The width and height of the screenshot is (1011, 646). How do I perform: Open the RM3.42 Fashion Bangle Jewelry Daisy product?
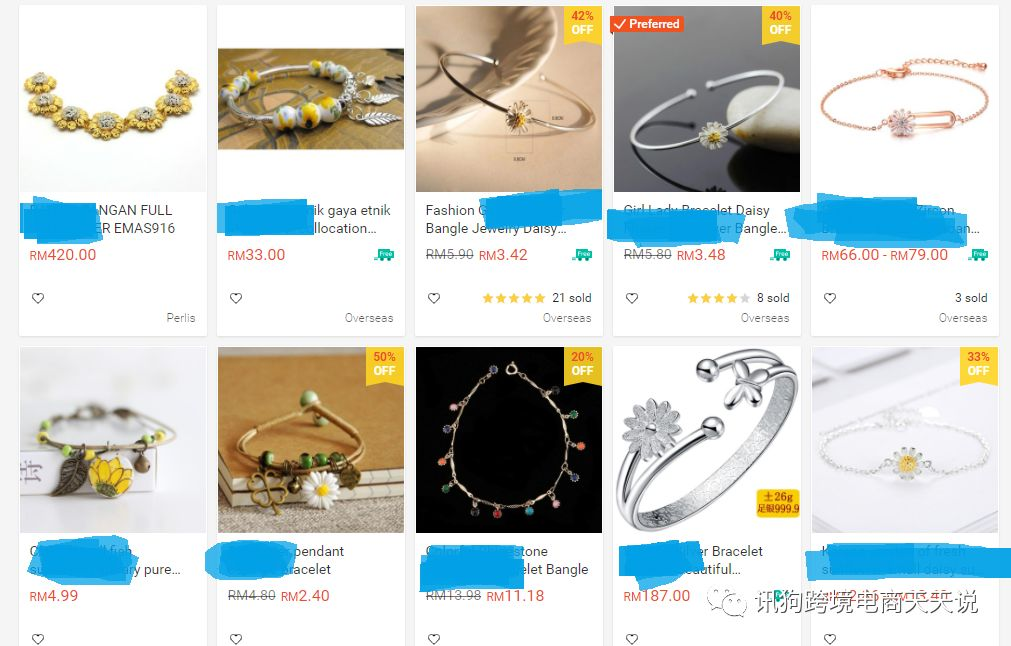coord(508,100)
